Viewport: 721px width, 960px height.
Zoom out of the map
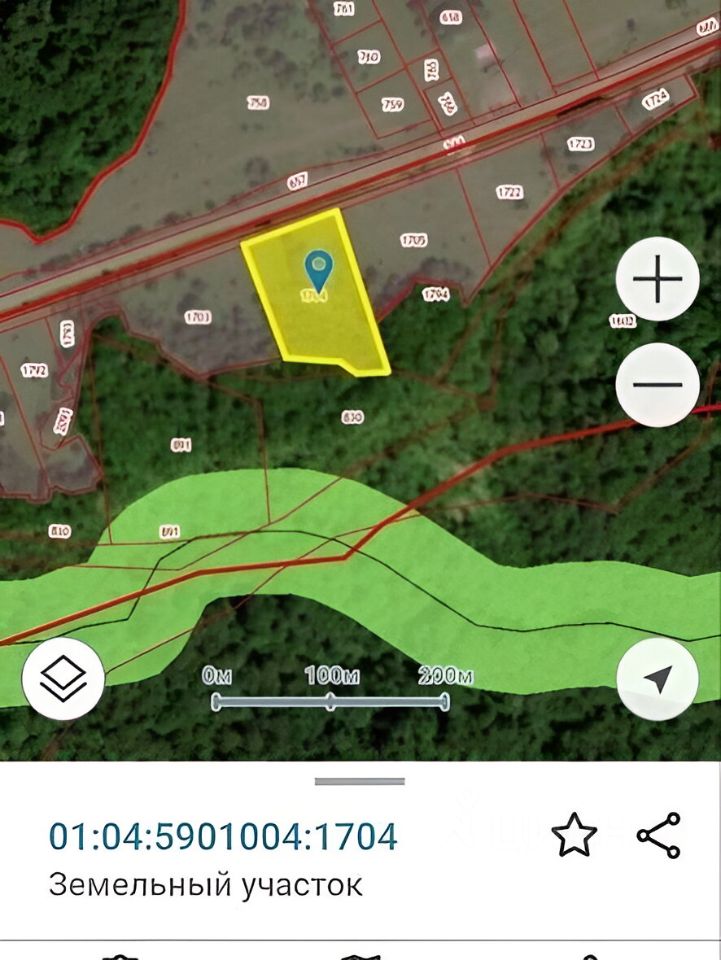click(x=657, y=385)
